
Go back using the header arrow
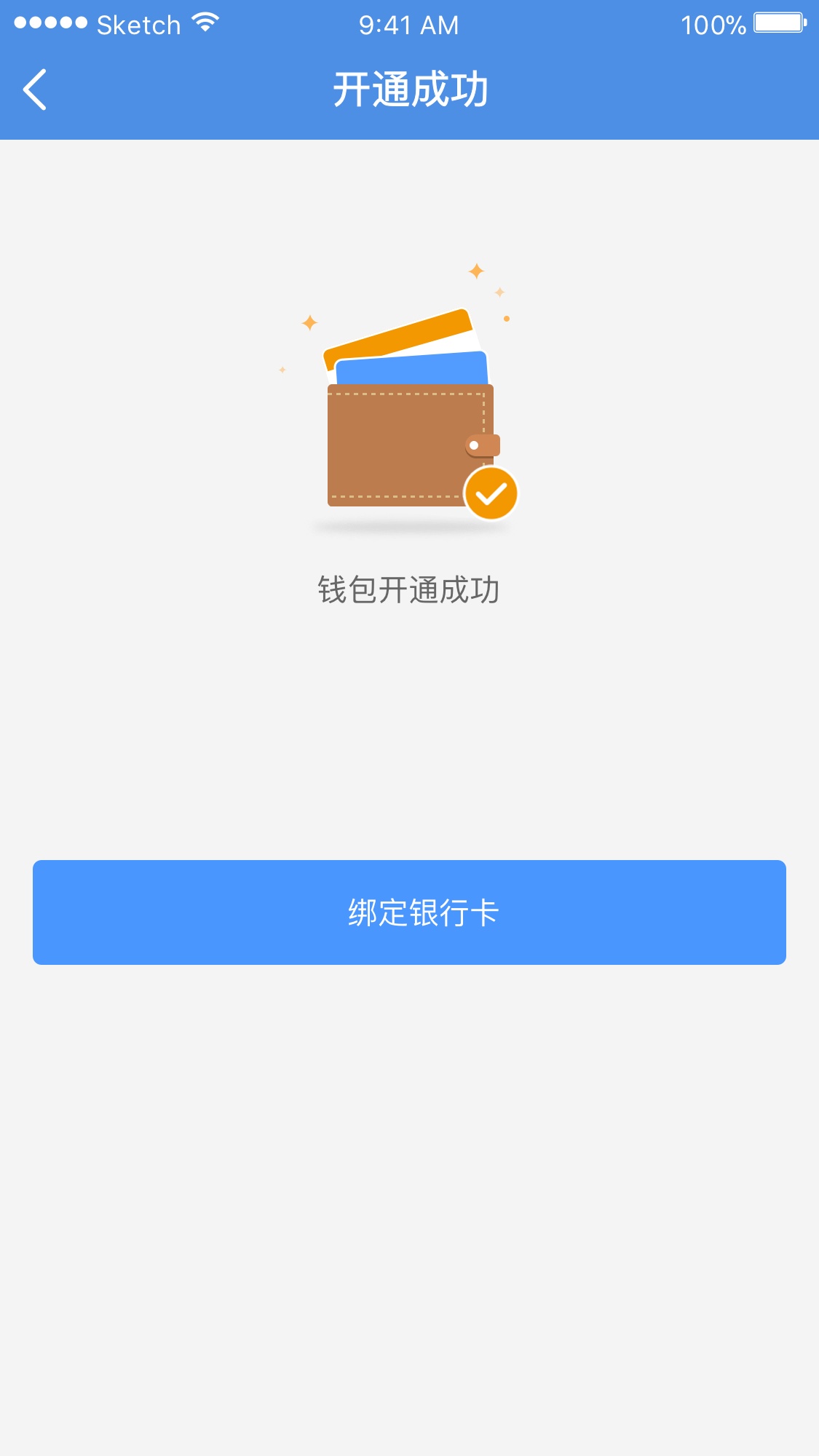click(35, 89)
